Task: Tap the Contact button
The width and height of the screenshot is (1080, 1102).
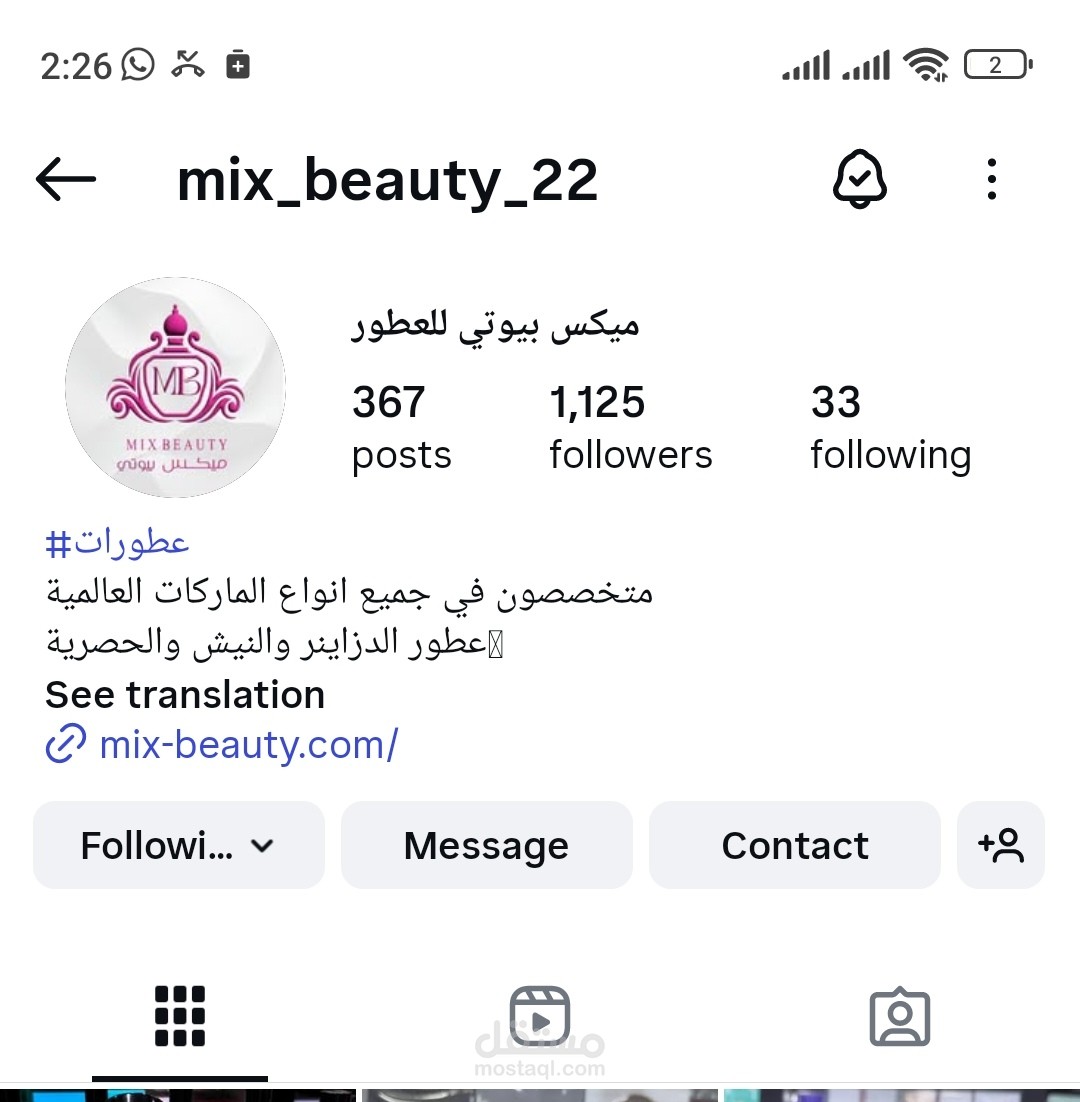Action: coord(795,846)
